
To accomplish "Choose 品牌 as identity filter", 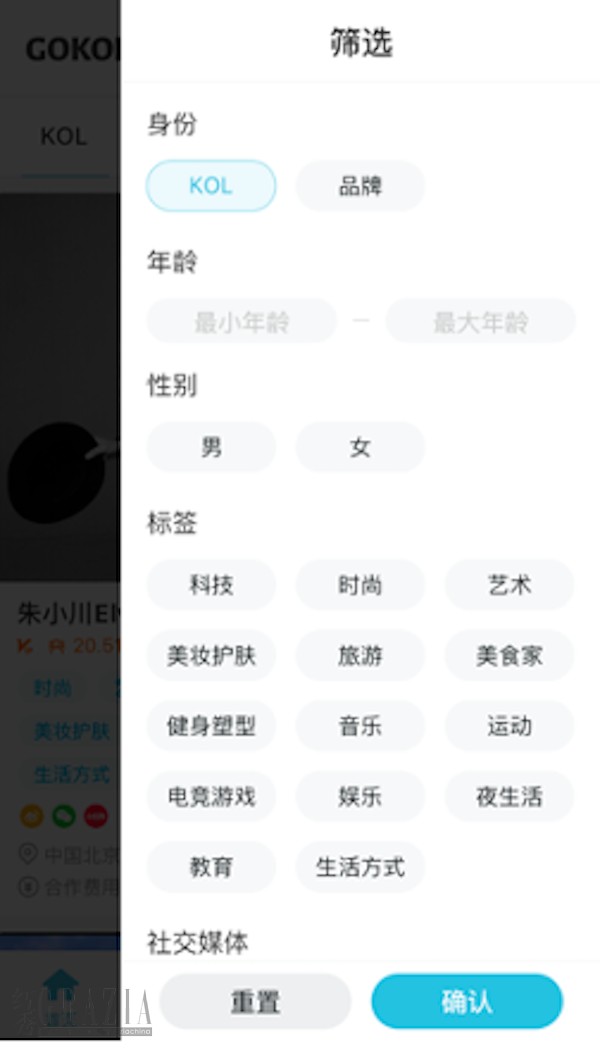I will coord(360,186).
